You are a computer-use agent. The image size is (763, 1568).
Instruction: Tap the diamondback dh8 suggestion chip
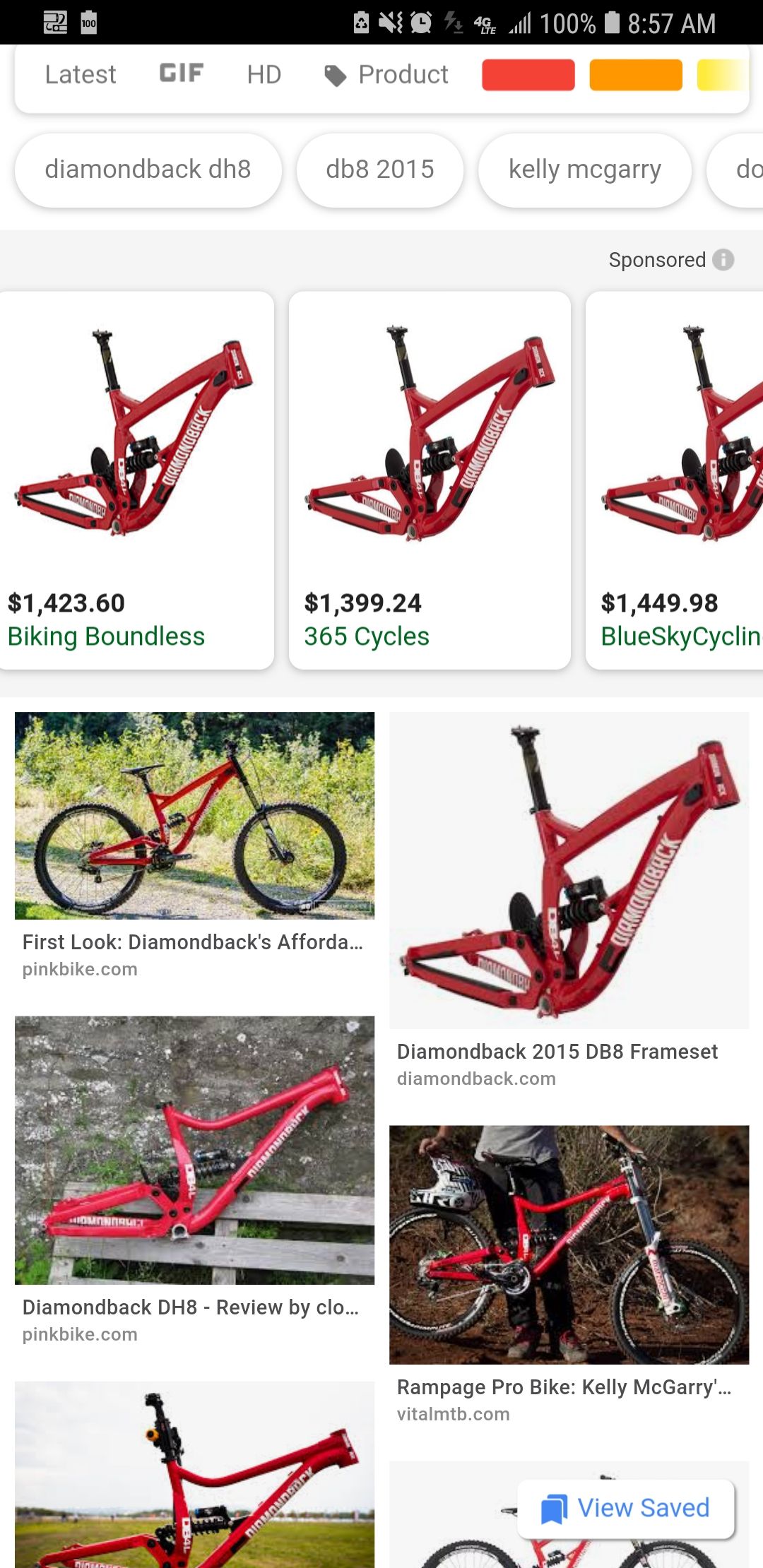click(x=148, y=170)
